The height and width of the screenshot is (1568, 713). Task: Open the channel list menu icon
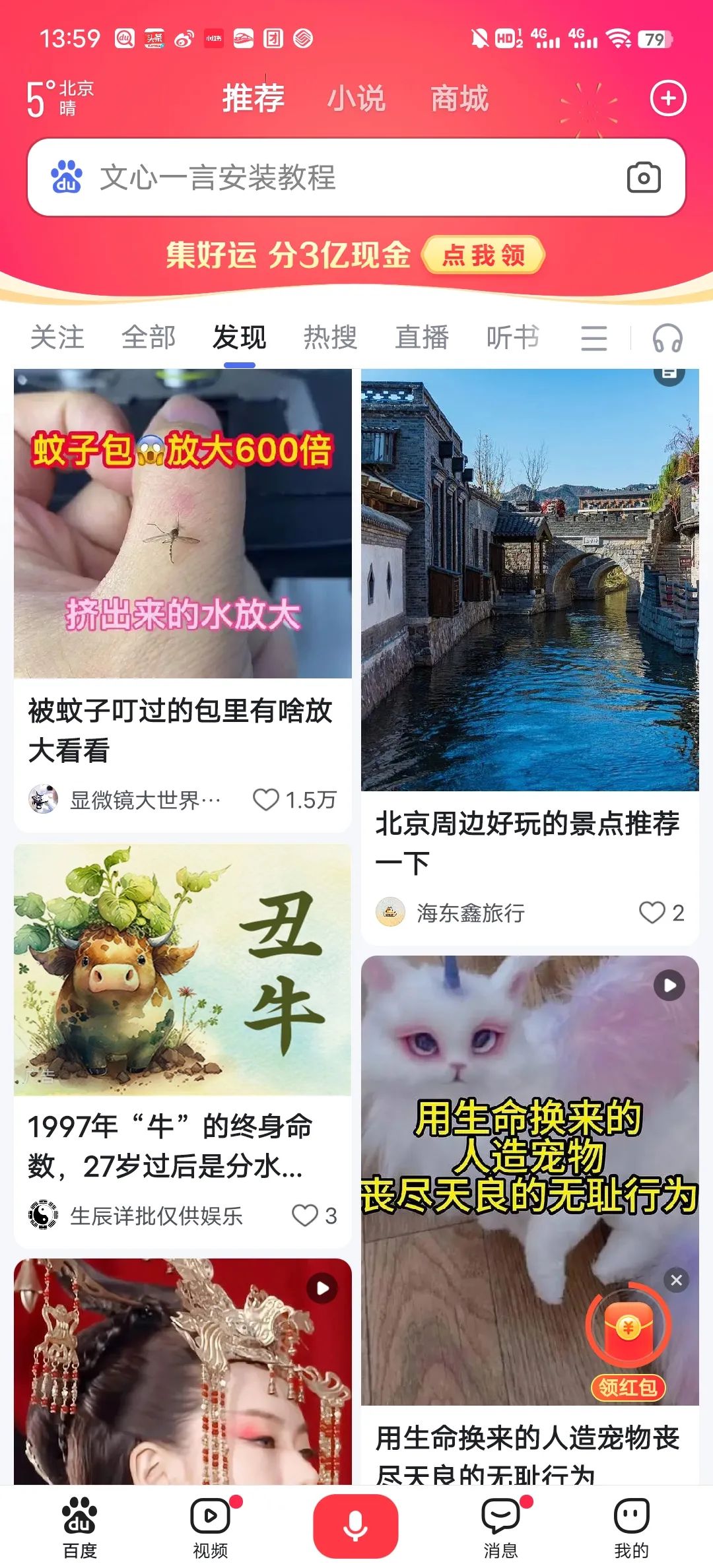pyautogui.click(x=594, y=338)
